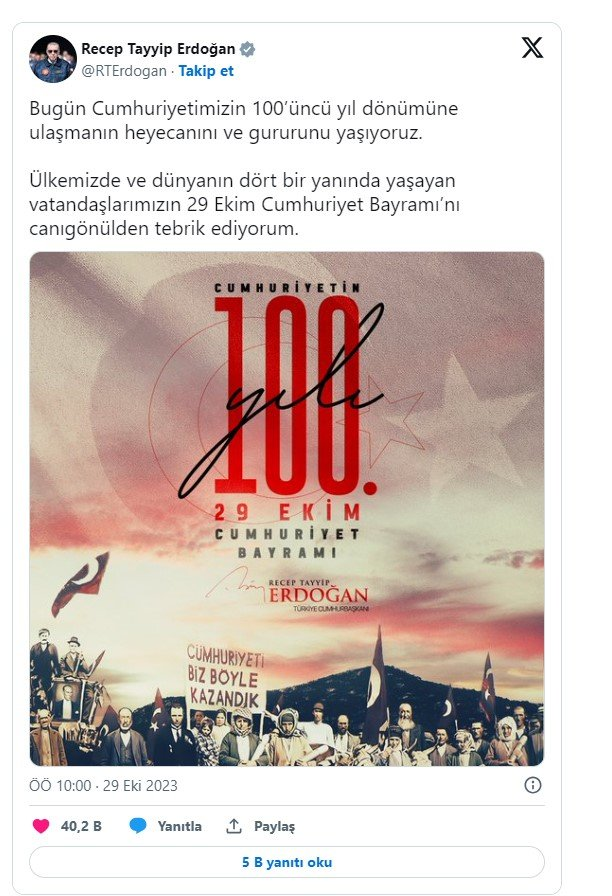This screenshot has width=612, height=896.
Task: Open the tweet info icon
Action: coord(533,785)
